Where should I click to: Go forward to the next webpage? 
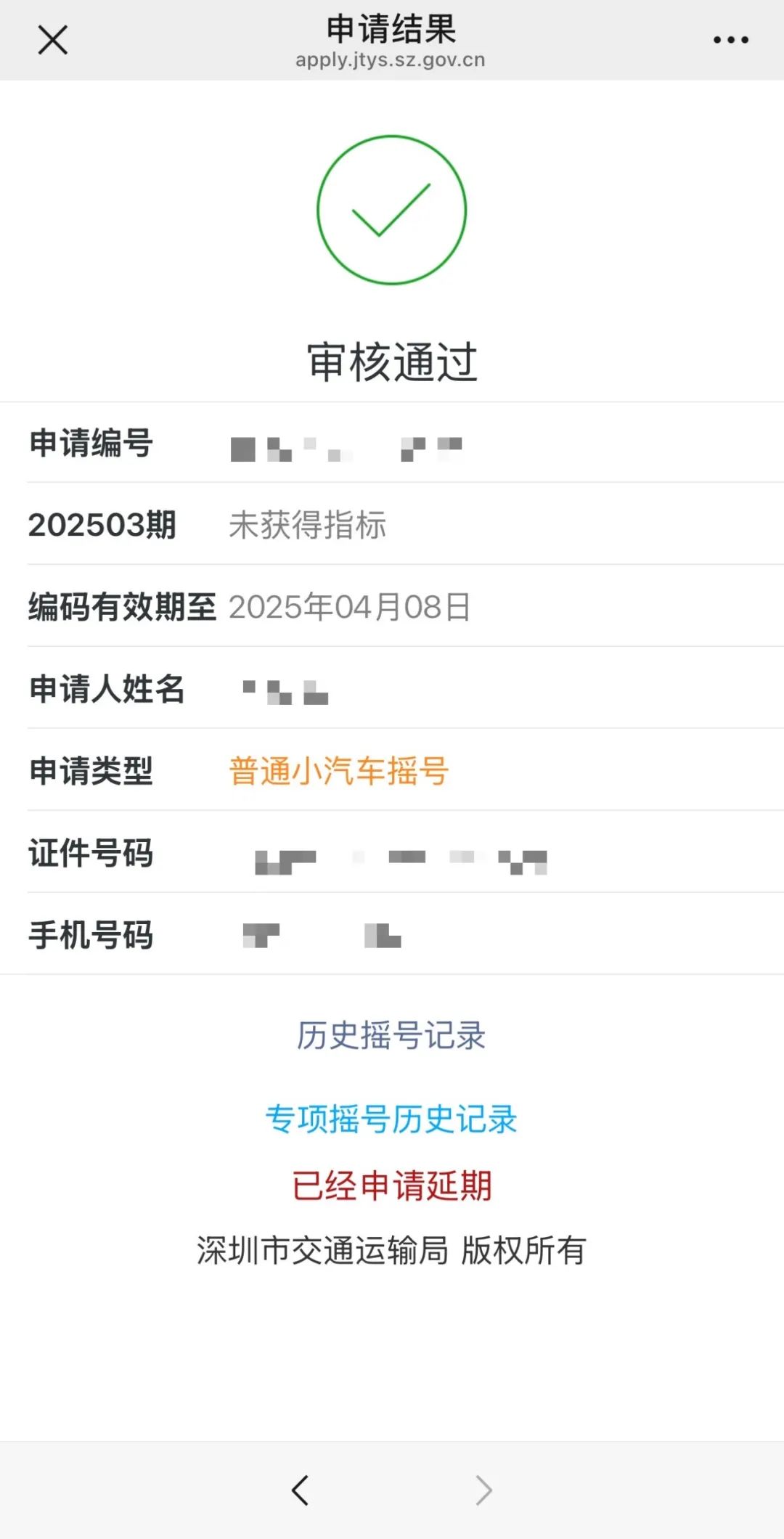coord(484,1490)
